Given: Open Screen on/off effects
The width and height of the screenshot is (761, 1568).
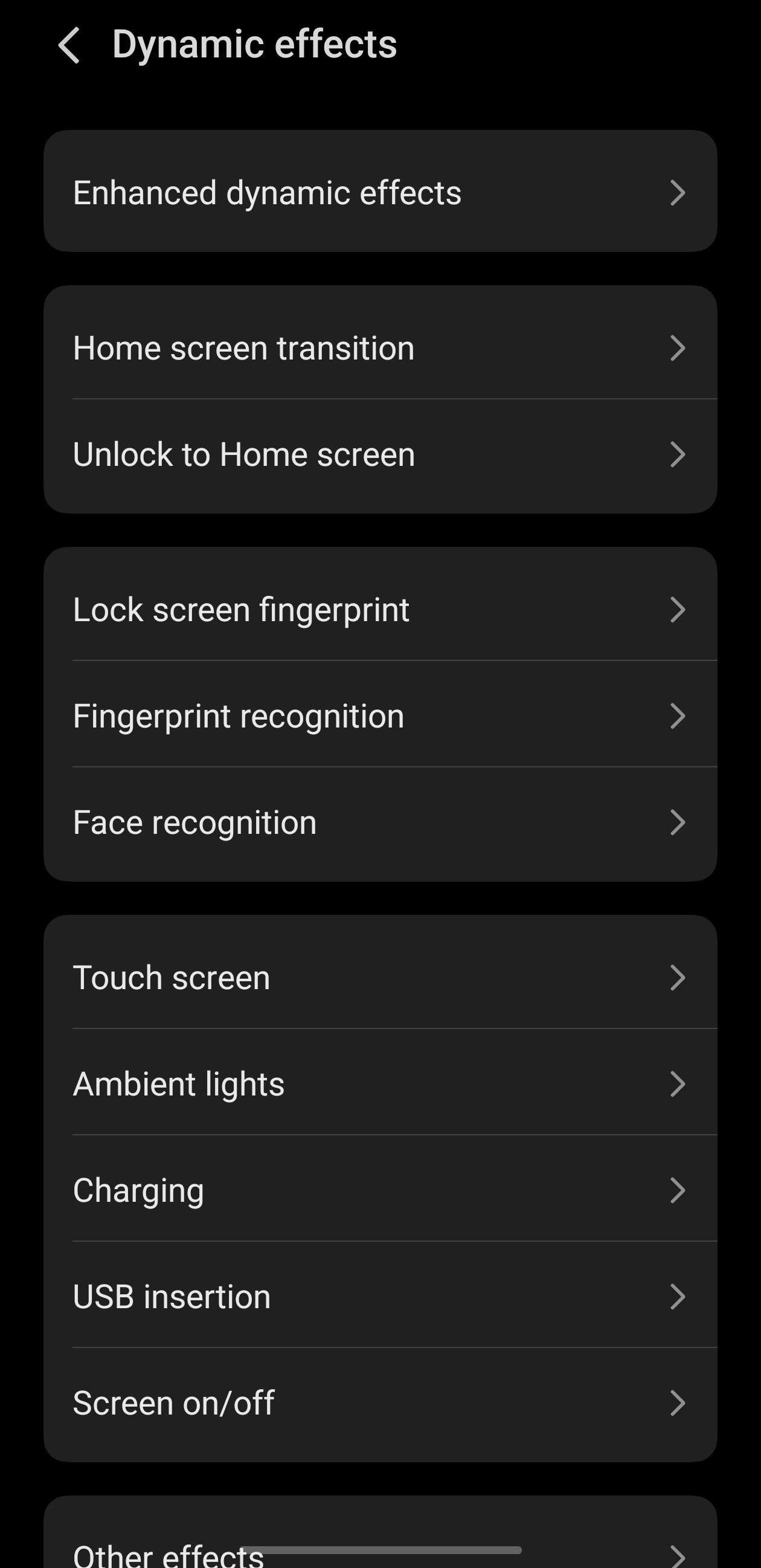Looking at the screenshot, I should 379,1403.
